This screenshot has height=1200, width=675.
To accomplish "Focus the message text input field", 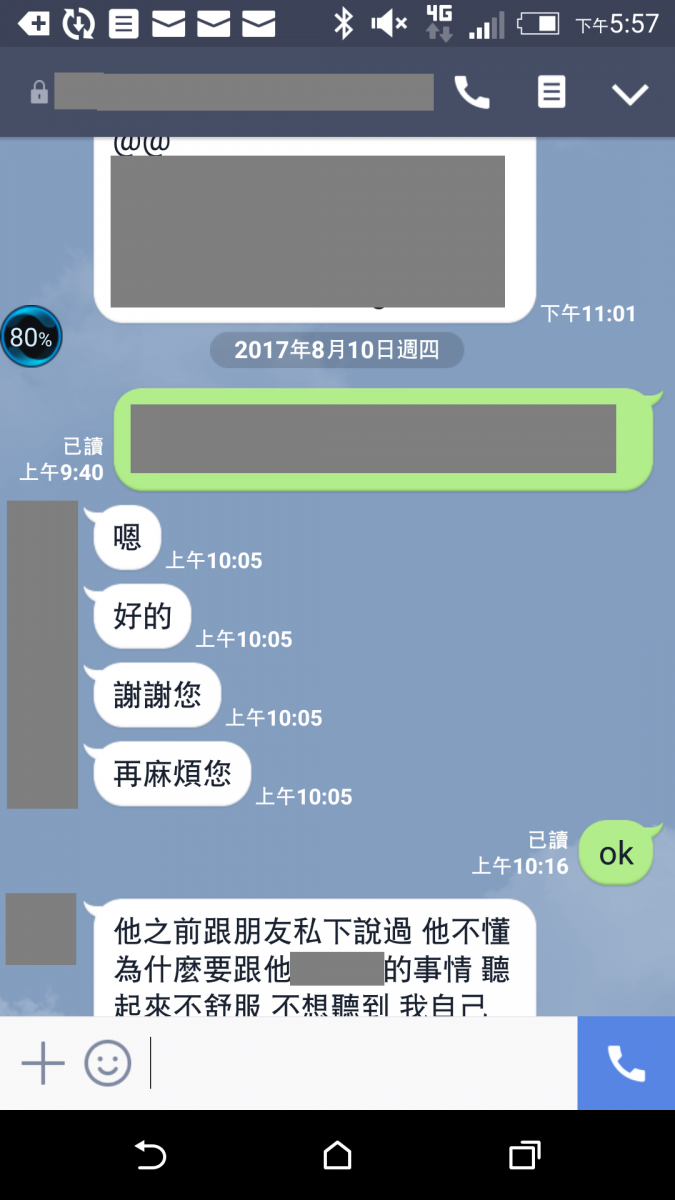I will [x=360, y=1063].
